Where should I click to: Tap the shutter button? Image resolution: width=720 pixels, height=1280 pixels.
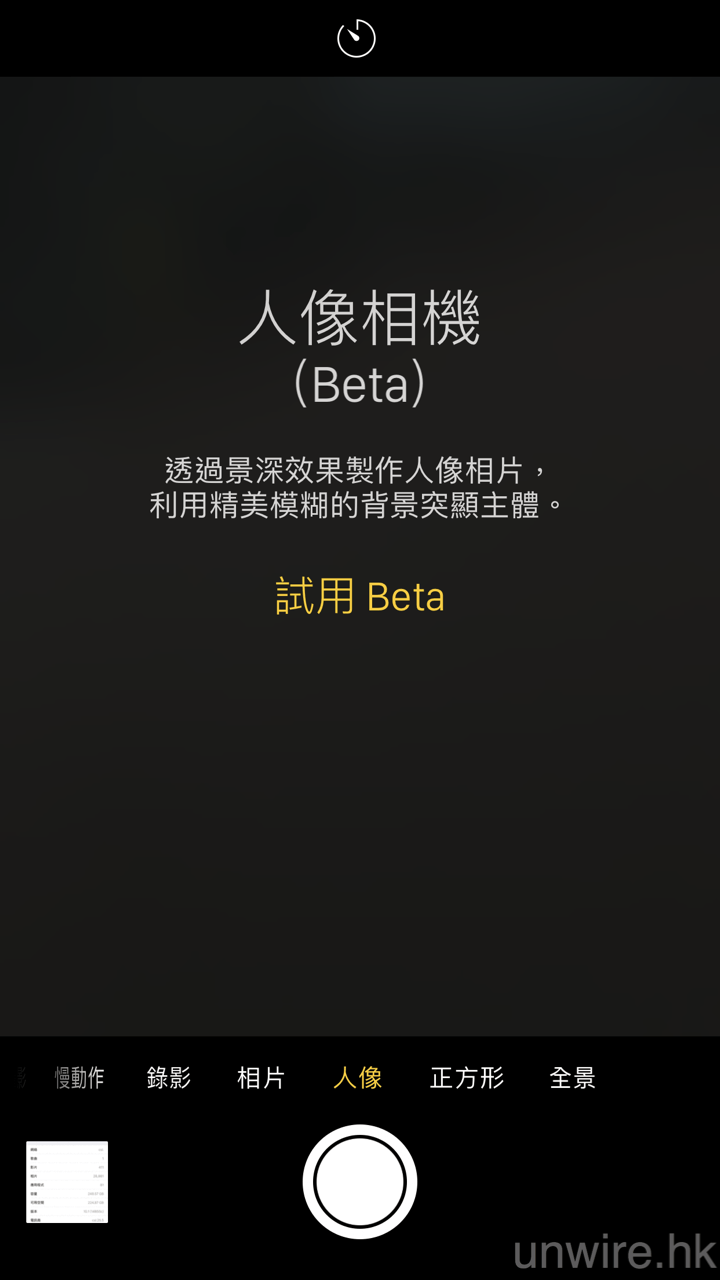click(360, 1182)
